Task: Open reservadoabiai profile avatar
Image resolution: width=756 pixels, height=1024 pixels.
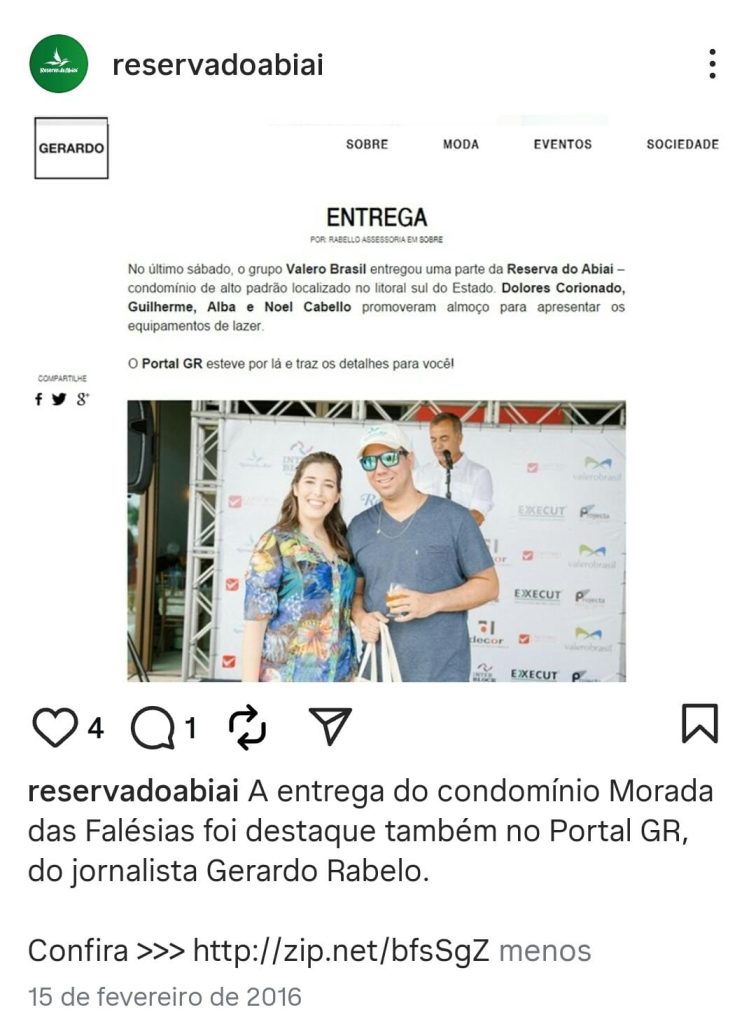Action: [x=58, y=64]
